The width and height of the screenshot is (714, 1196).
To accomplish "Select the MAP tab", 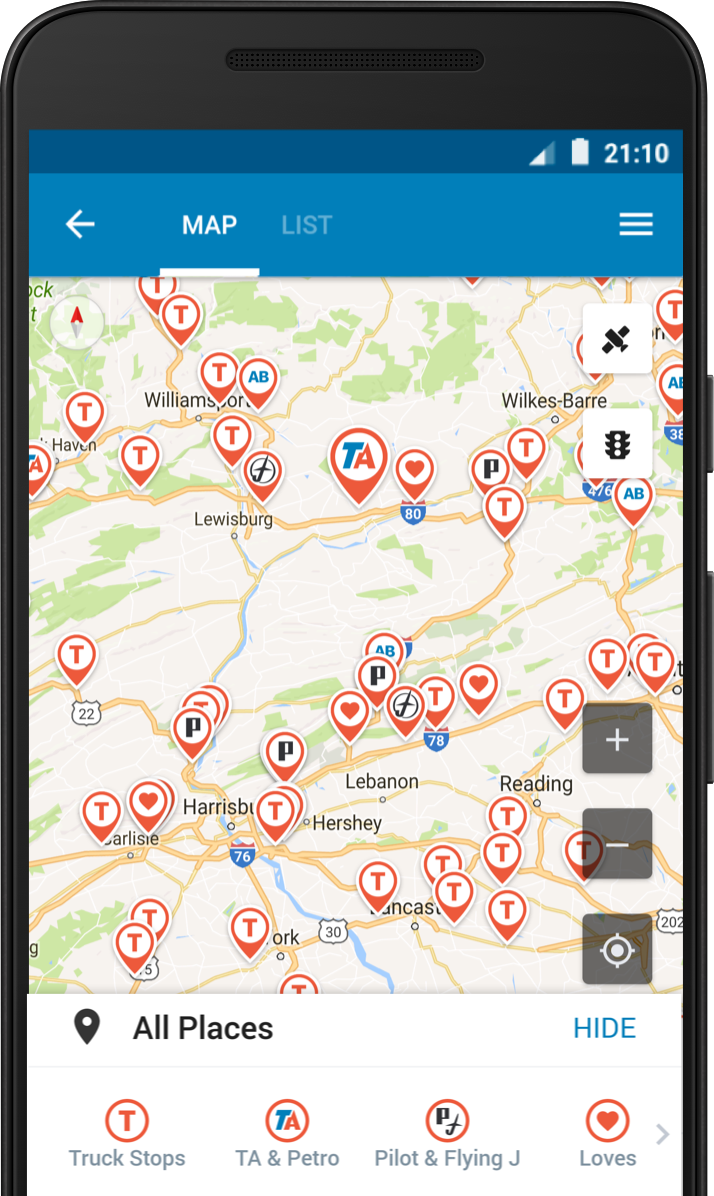I will point(209,225).
